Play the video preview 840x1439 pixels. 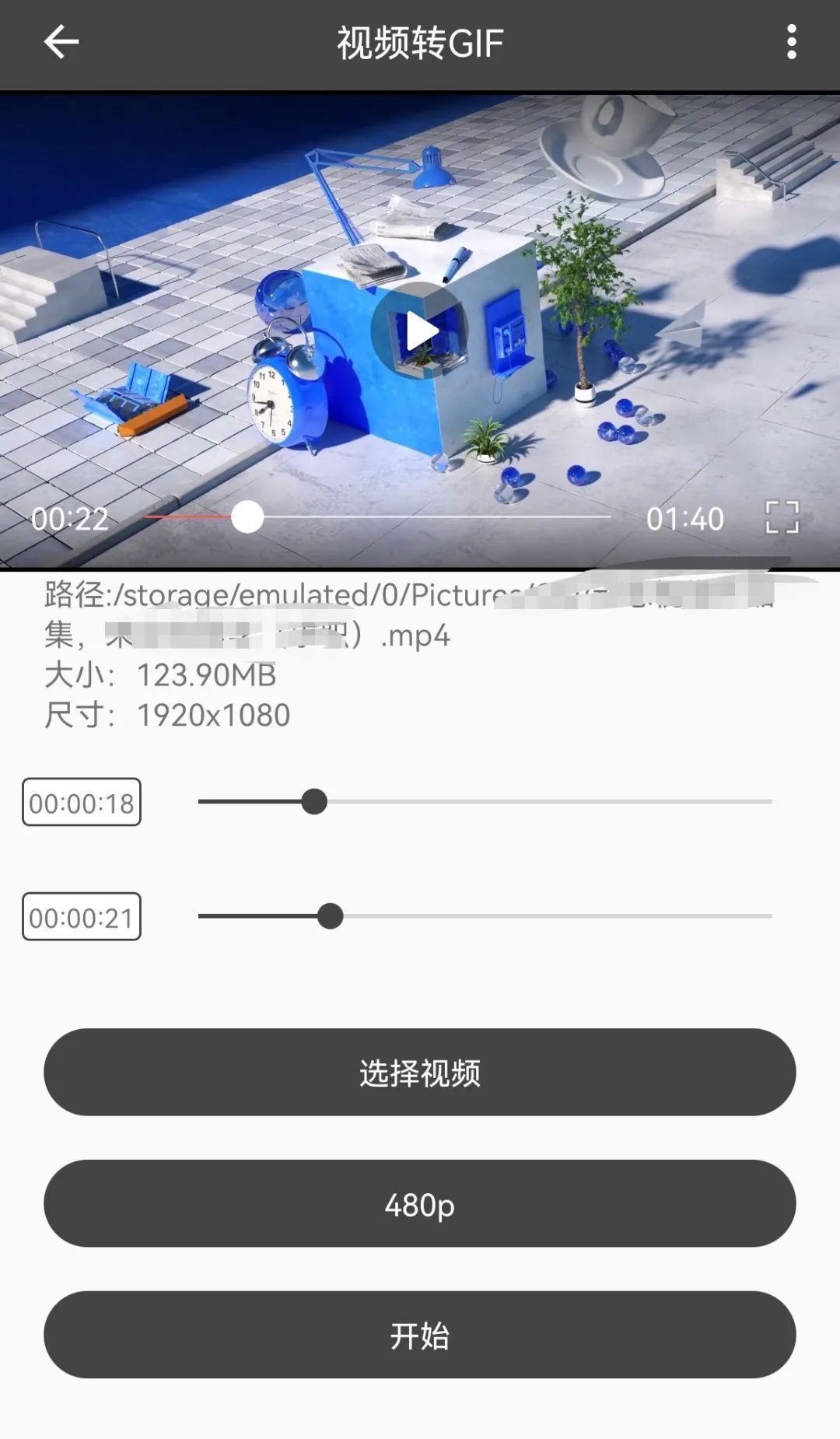coord(420,331)
